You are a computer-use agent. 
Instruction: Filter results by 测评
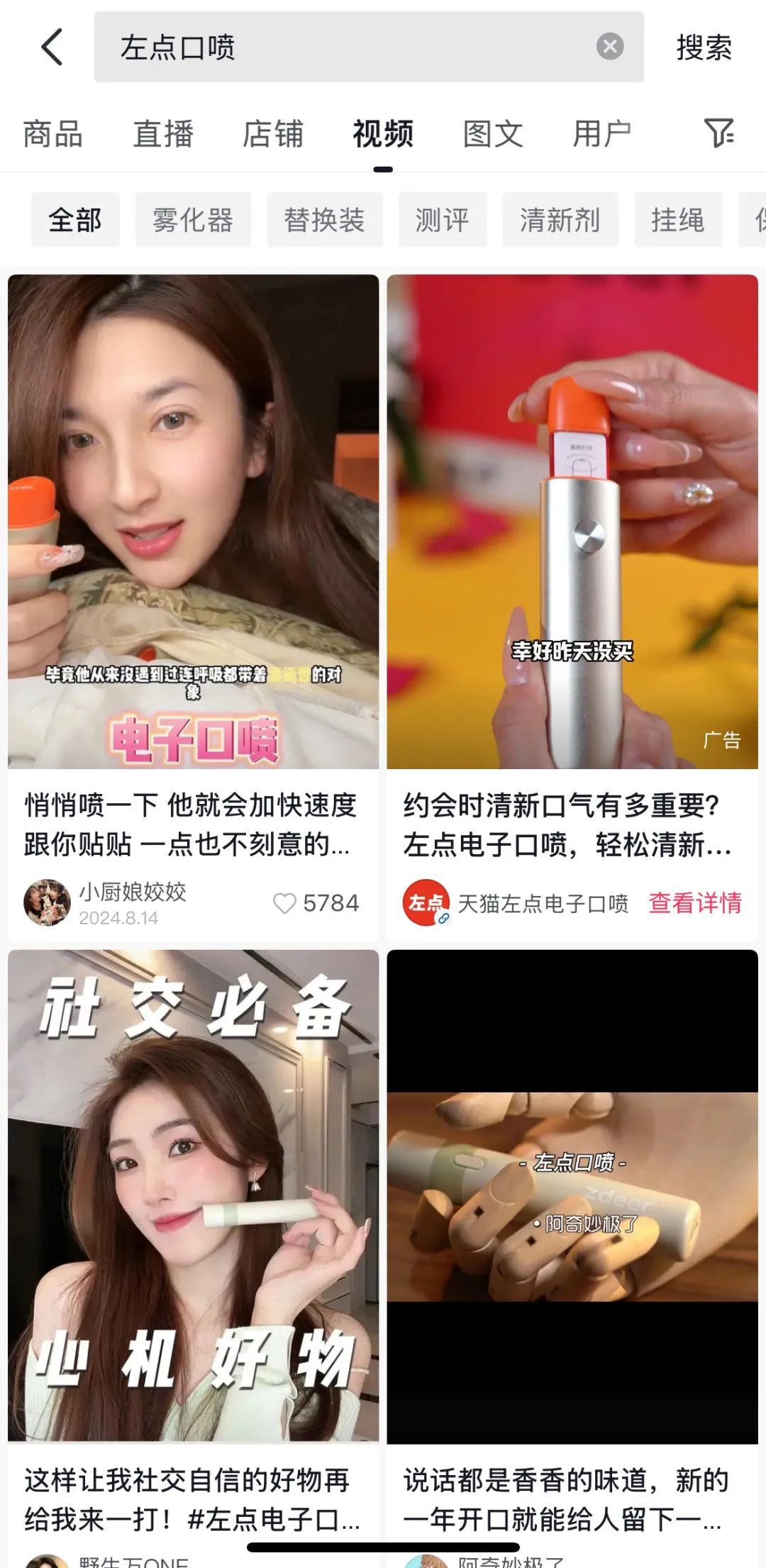[443, 220]
